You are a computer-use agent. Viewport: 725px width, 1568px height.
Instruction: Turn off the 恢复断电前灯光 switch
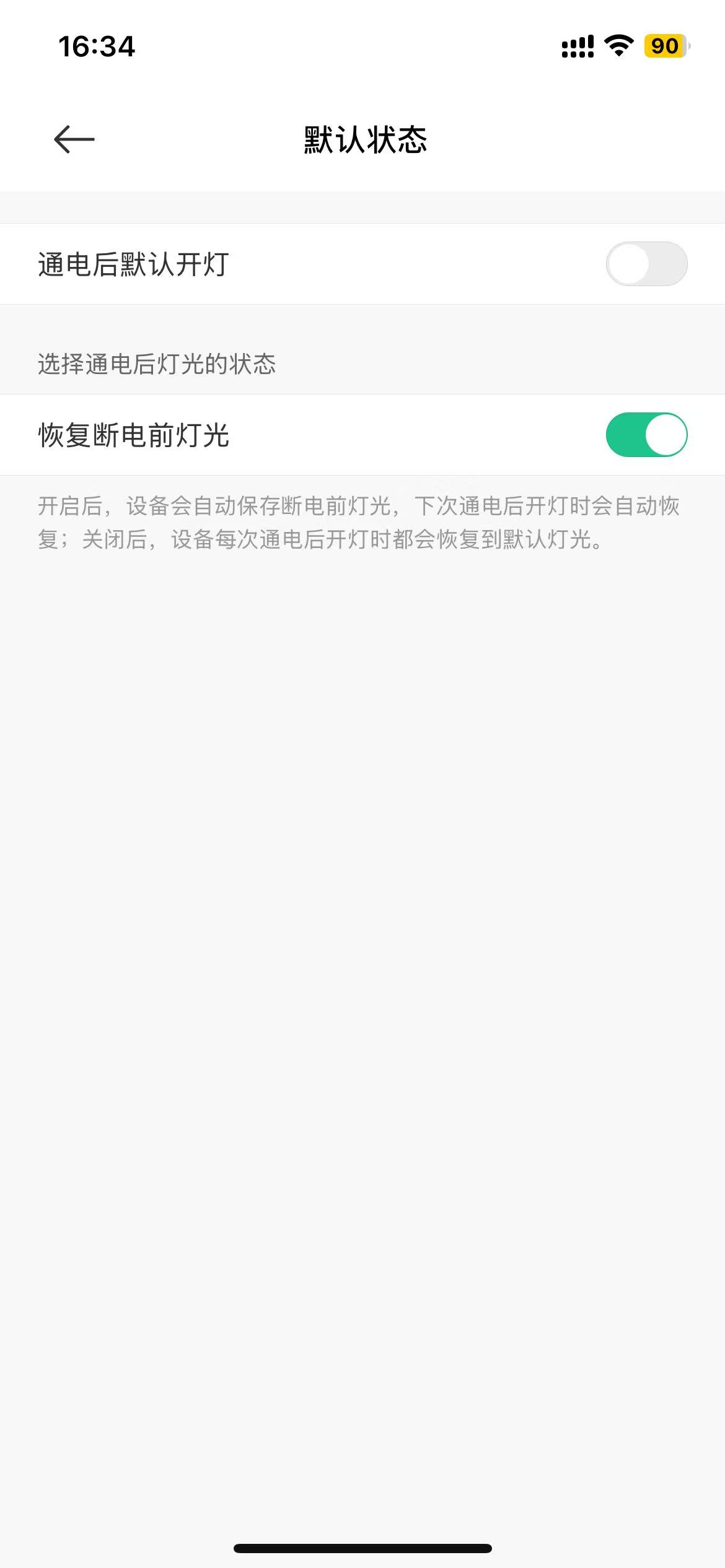(x=646, y=435)
